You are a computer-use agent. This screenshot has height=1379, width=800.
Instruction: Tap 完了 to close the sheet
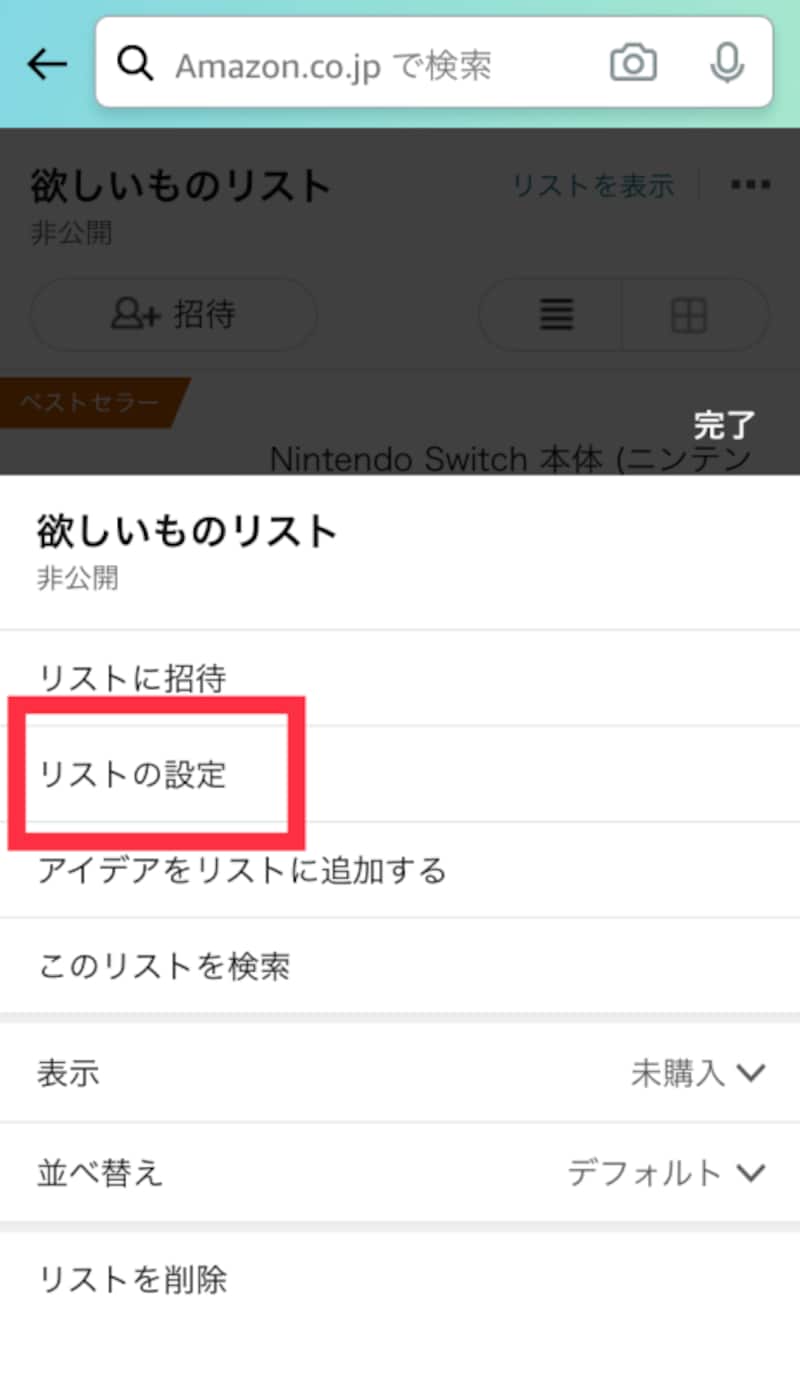(724, 425)
